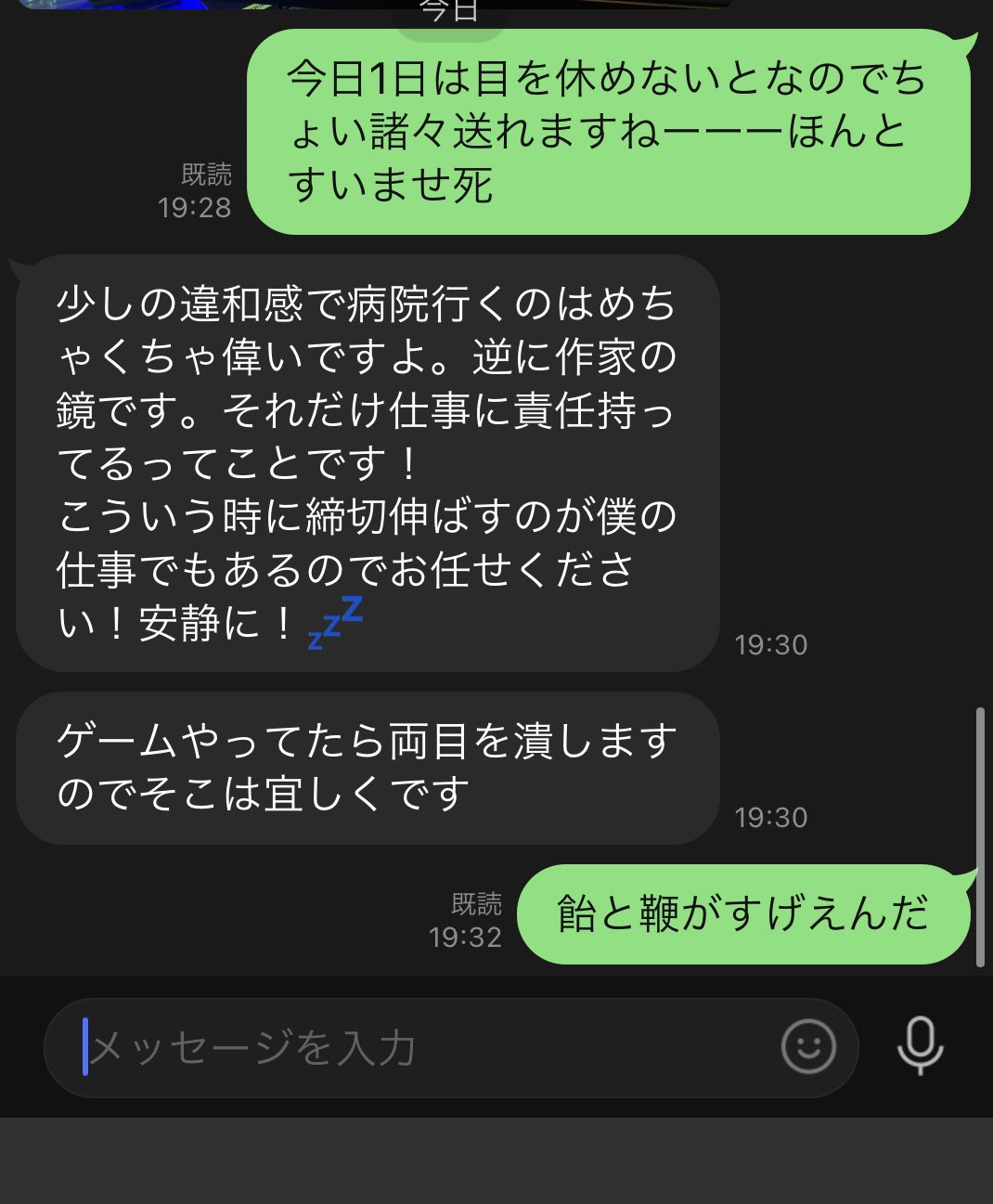Open the emoji sticker picker
The image size is (993, 1204).
point(808,1047)
